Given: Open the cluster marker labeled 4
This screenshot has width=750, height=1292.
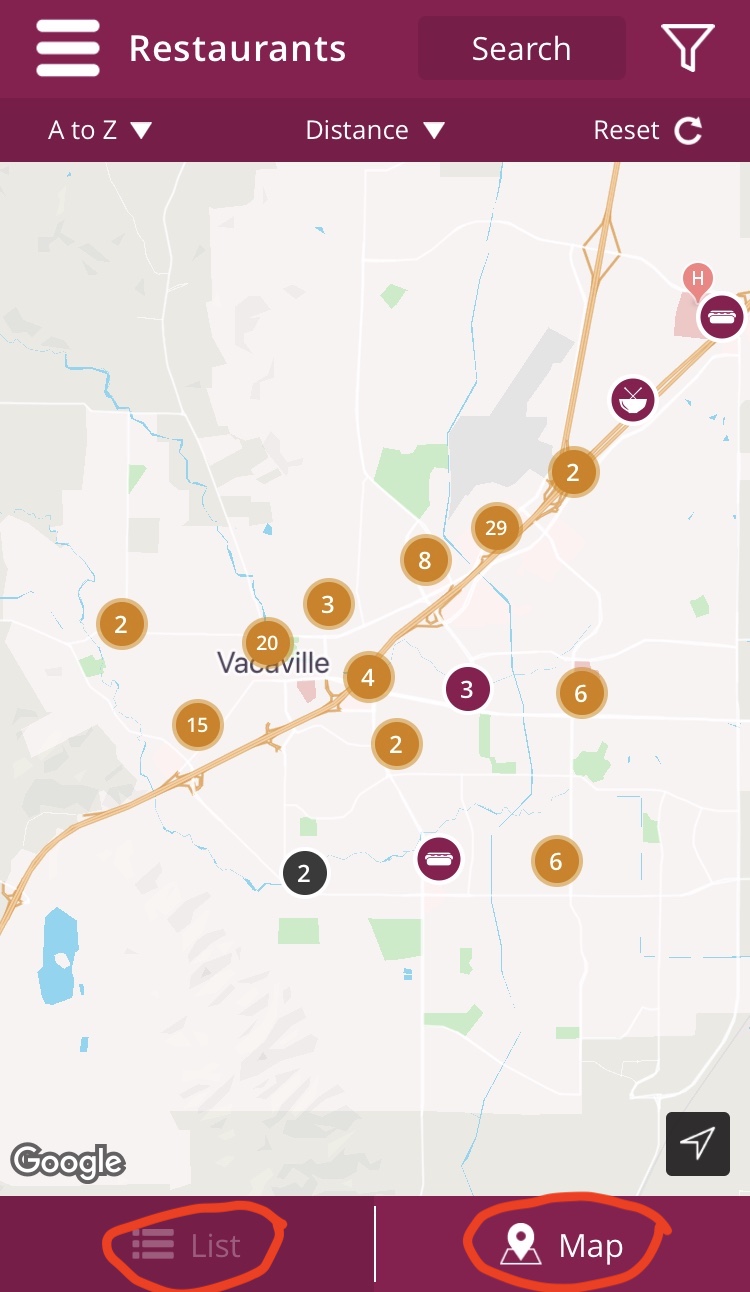Looking at the screenshot, I should (368, 678).
